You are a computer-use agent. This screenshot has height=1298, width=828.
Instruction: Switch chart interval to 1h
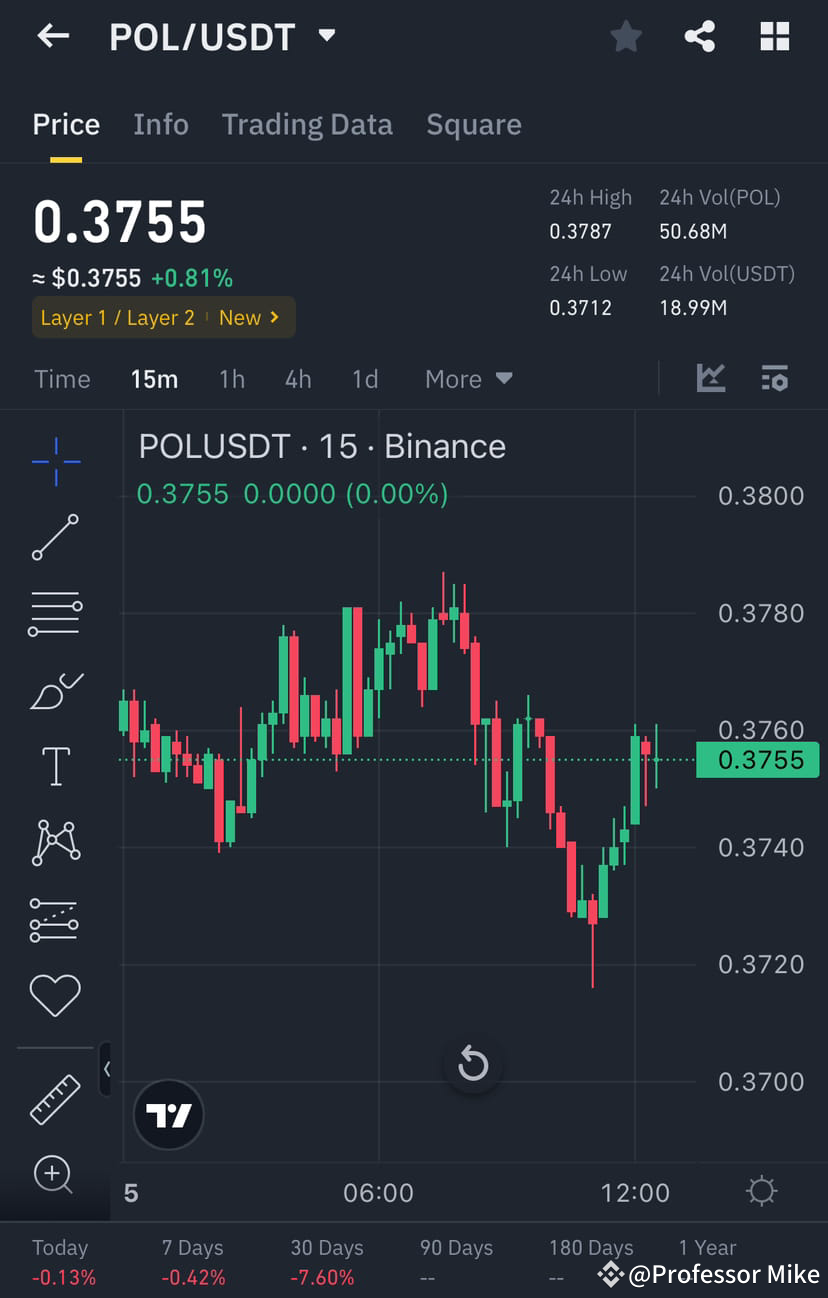pos(231,379)
